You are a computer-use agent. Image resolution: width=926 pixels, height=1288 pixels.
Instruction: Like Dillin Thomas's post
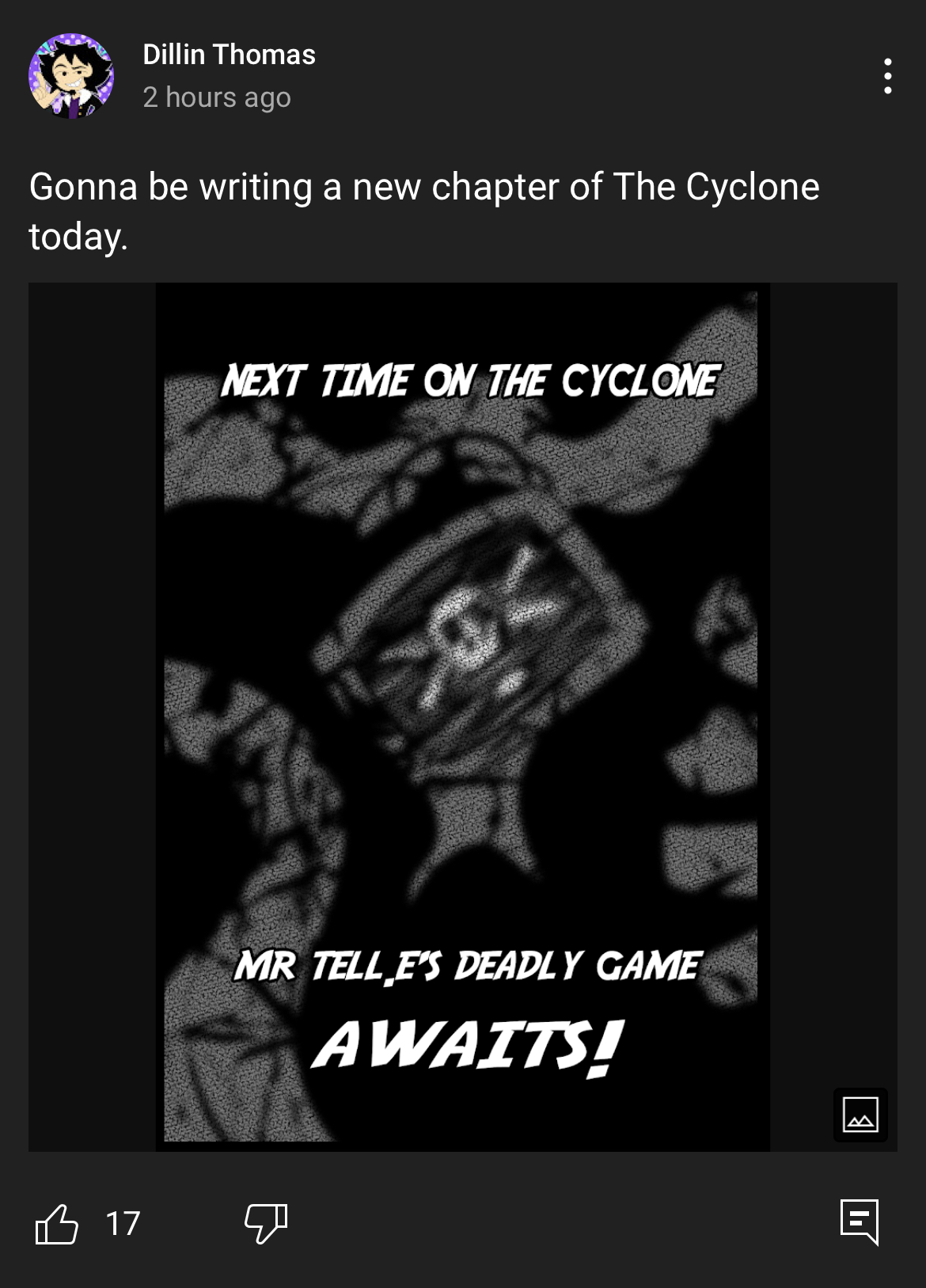[57, 1224]
